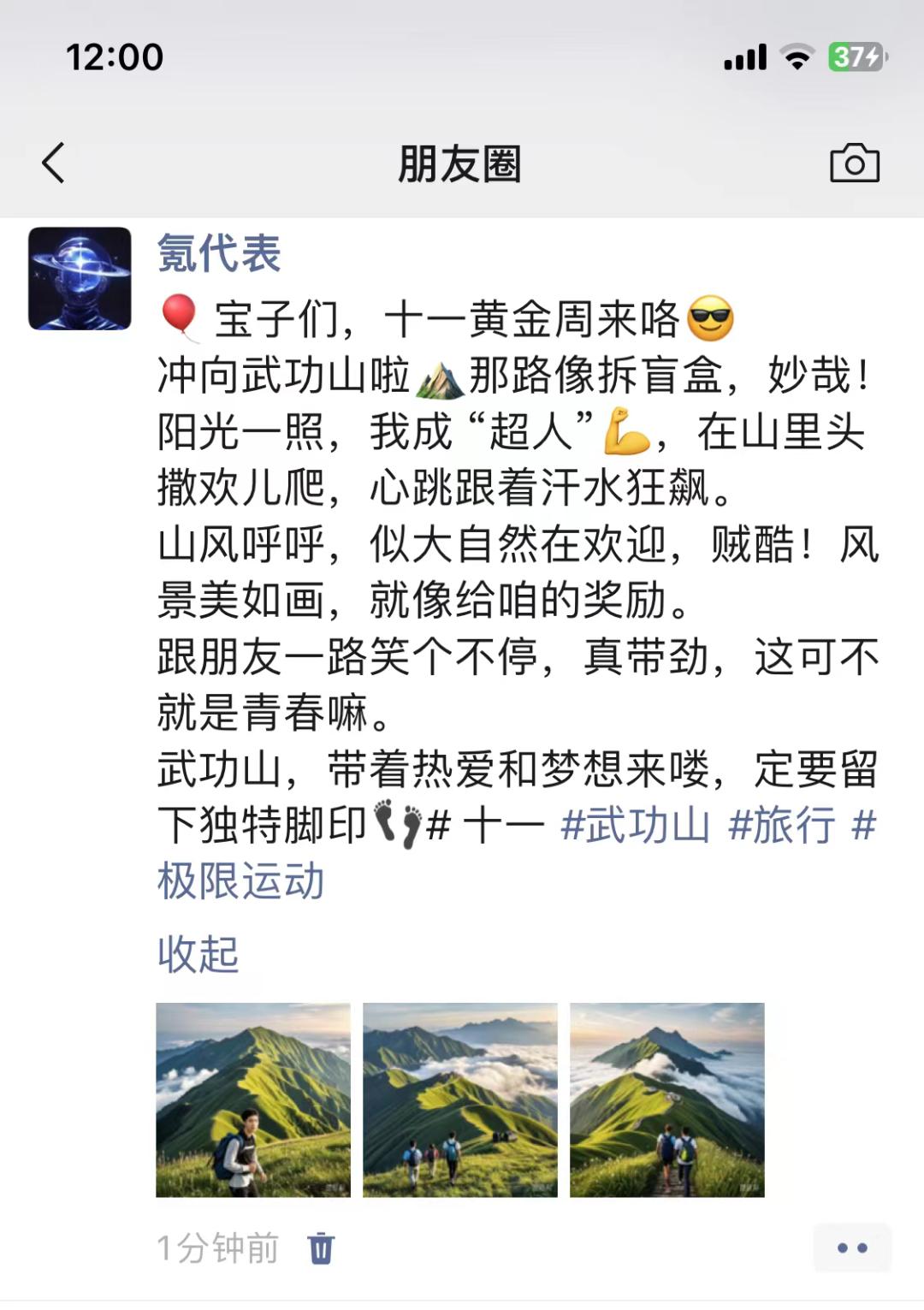Collapse the post text with 收起
This screenshot has width=924, height=1310.
coord(198,954)
